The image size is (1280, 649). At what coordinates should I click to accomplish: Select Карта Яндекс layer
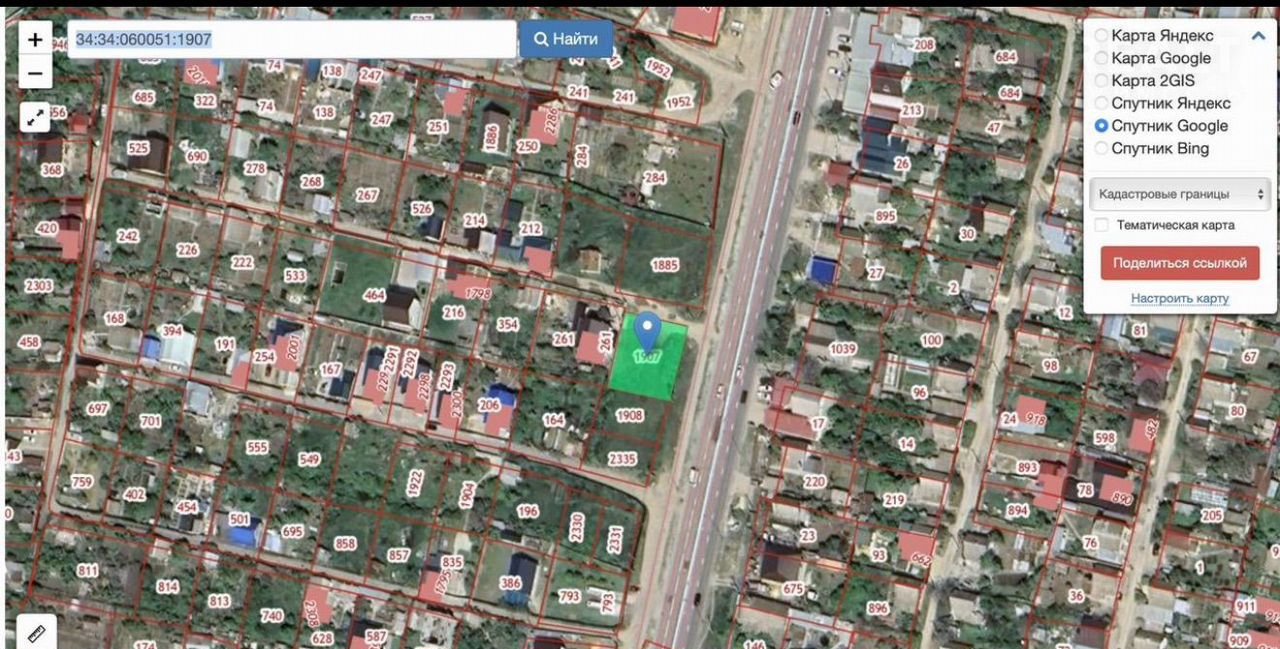[x=1102, y=36]
